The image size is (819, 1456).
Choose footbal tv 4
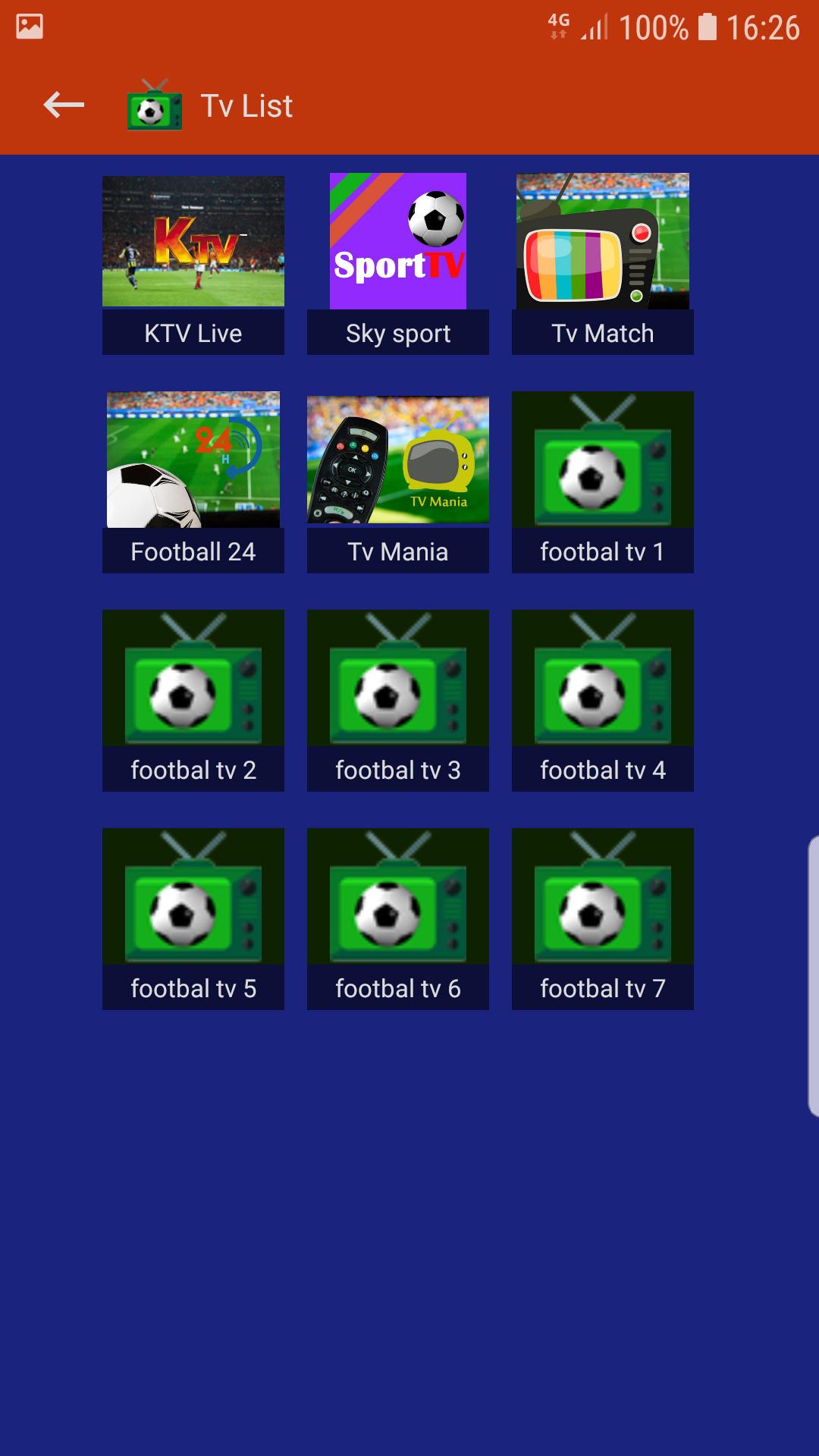click(603, 701)
